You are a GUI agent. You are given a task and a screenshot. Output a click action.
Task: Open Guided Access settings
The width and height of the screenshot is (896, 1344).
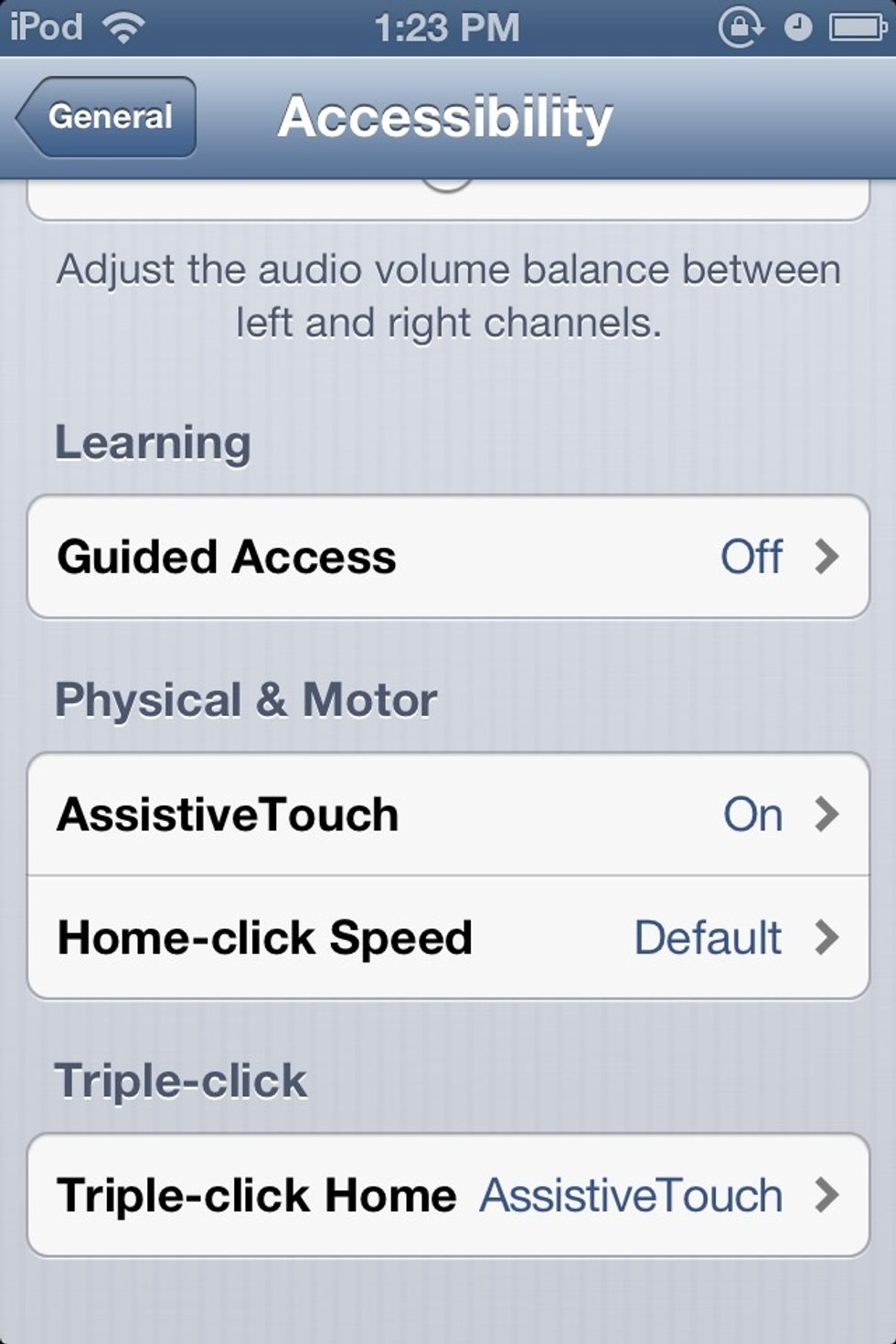pos(448,556)
